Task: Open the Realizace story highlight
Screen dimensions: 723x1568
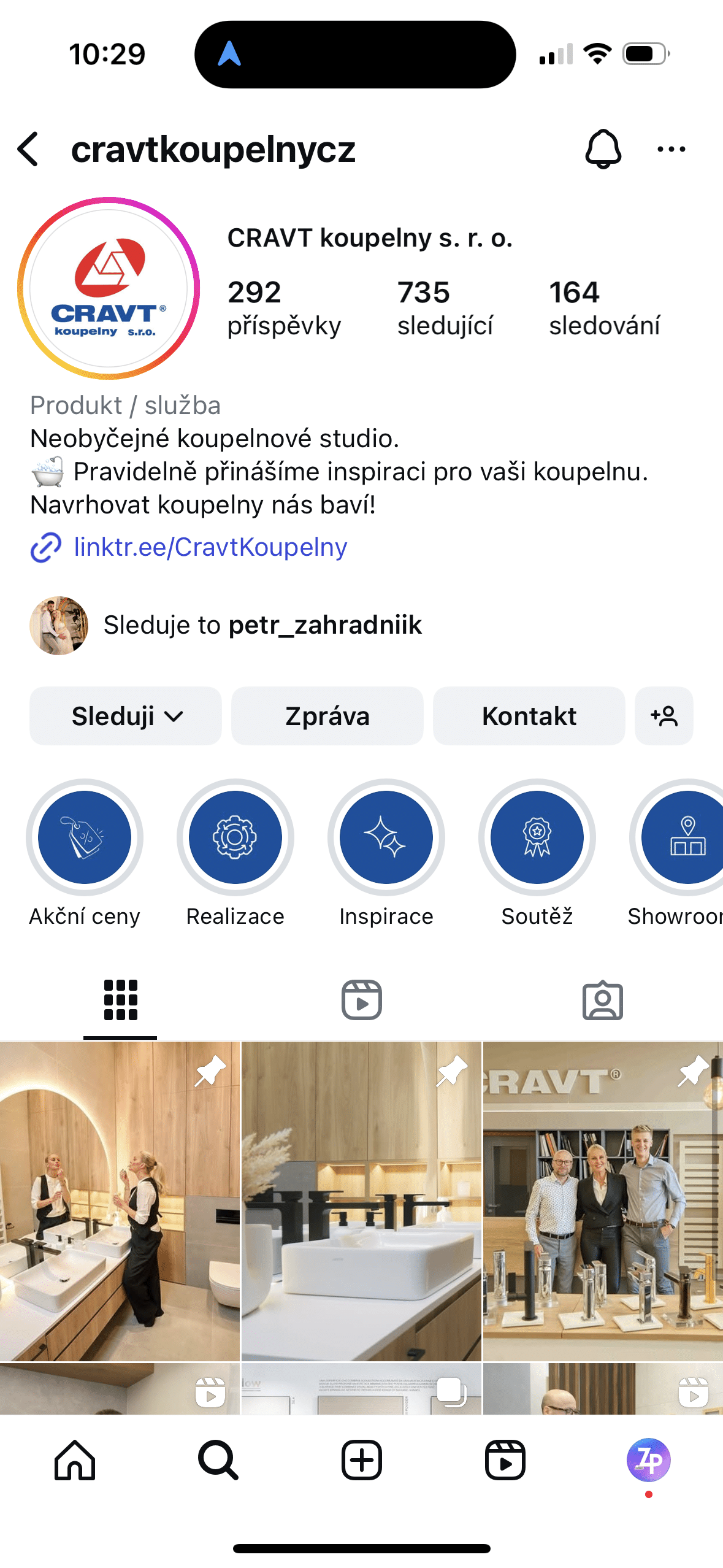Action: (235, 837)
